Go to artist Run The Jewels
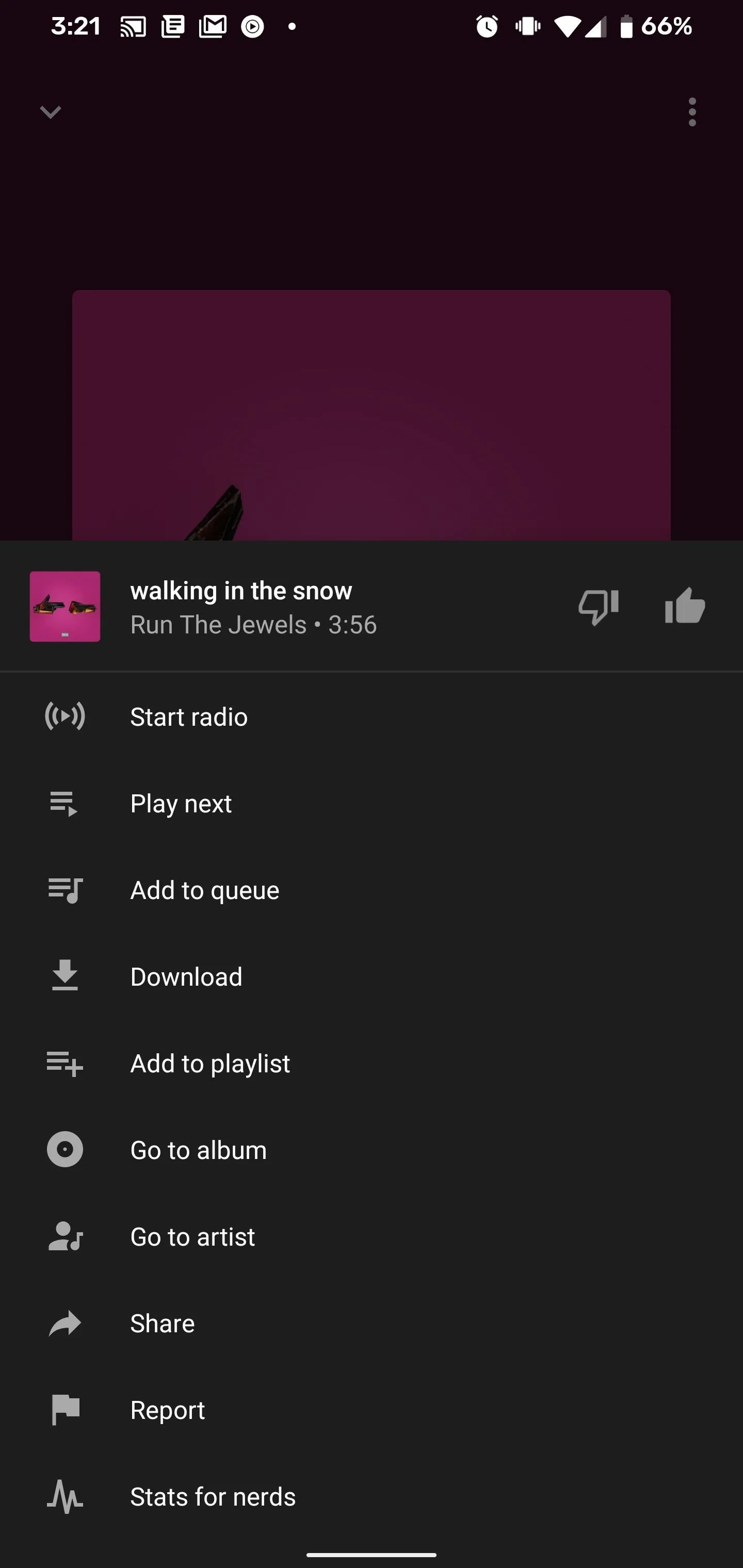The width and height of the screenshot is (743, 1568). 372,1236
